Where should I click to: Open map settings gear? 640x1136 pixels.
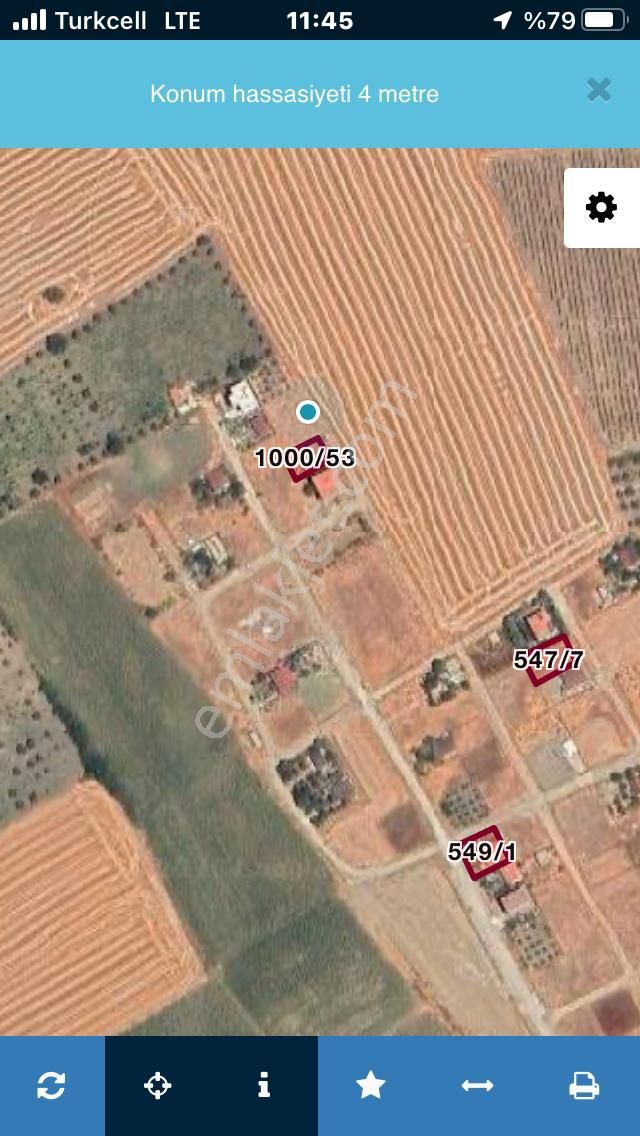click(x=601, y=208)
